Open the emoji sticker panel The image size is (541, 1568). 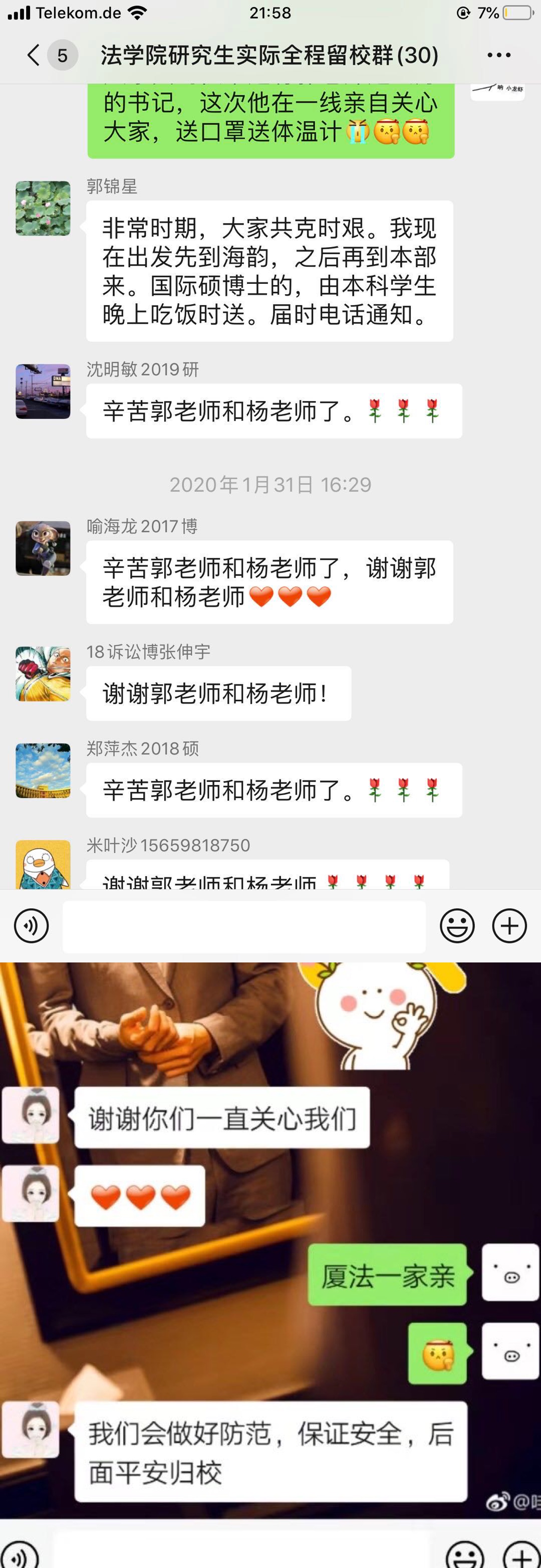click(456, 926)
